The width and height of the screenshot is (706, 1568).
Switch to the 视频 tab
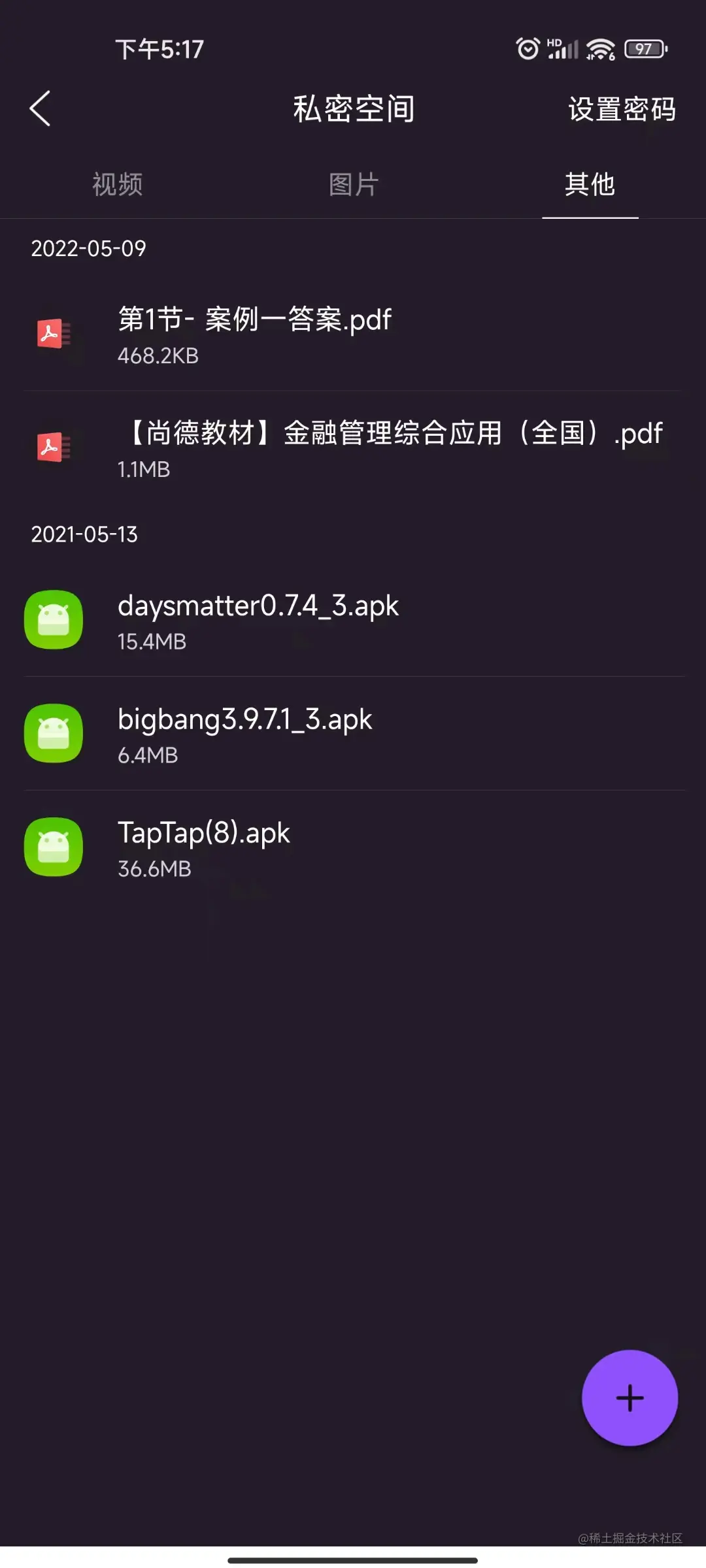[x=118, y=185]
